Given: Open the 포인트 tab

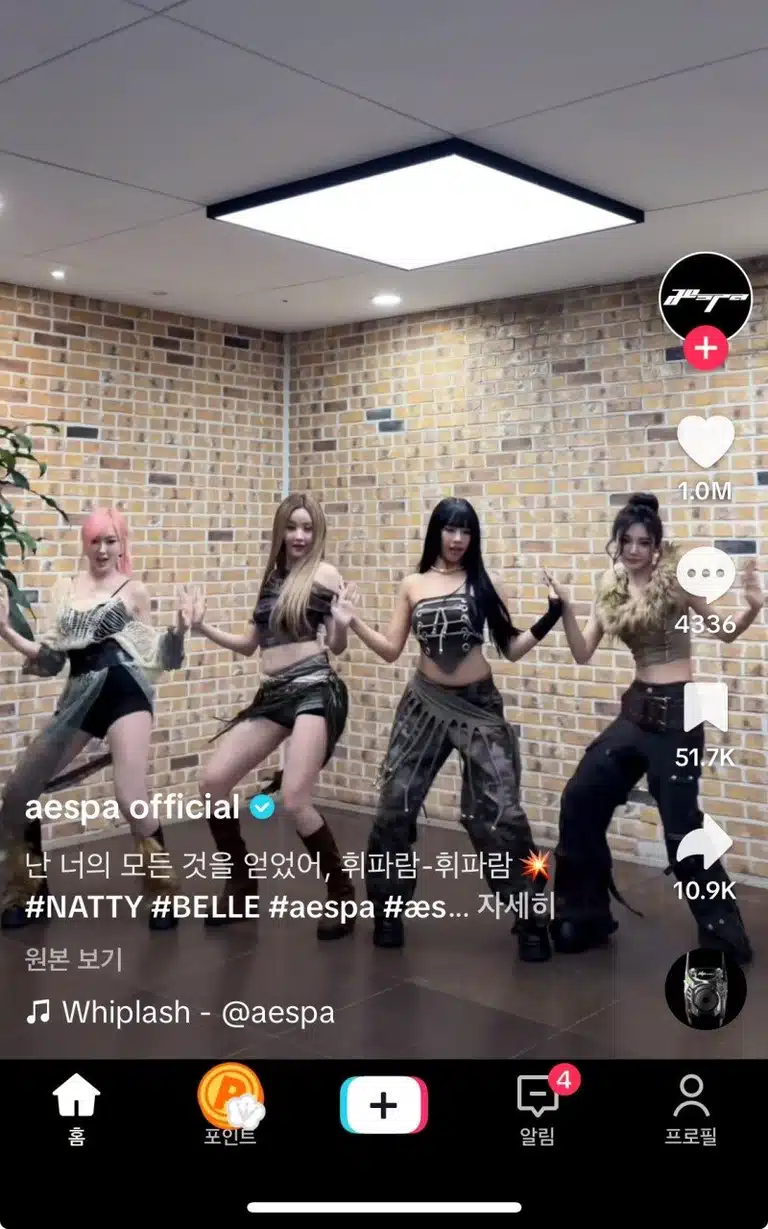Looking at the screenshot, I should click(231, 1105).
